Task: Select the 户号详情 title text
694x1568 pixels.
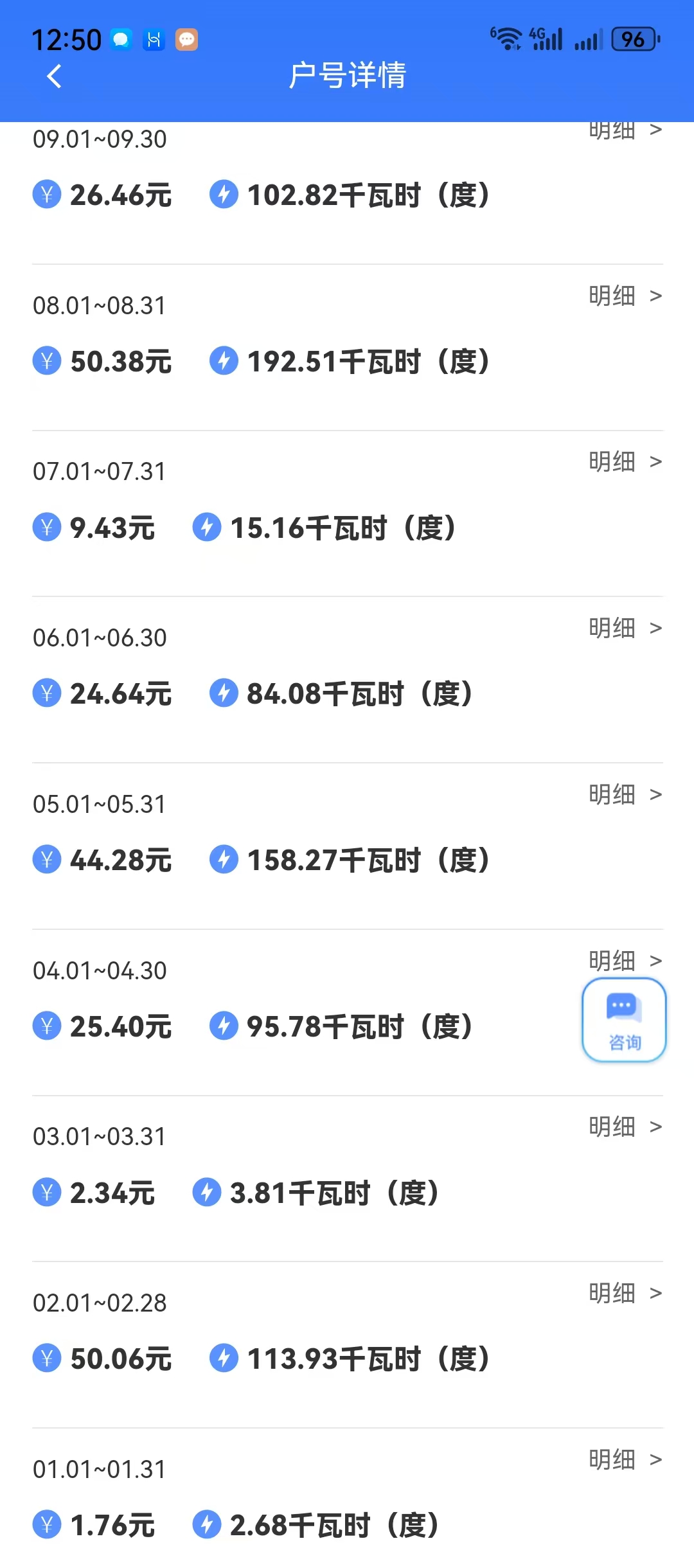Action: 347,76
